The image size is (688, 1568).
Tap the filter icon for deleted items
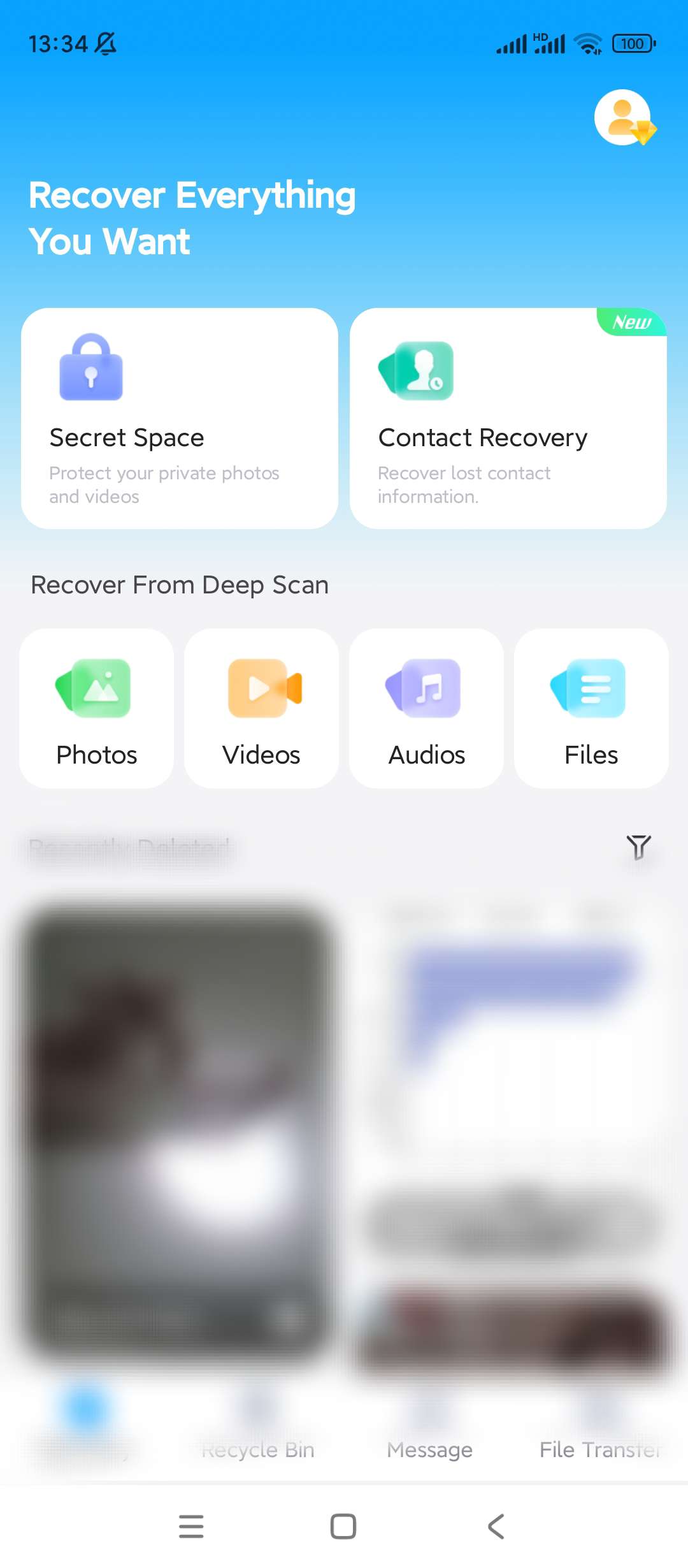click(638, 847)
